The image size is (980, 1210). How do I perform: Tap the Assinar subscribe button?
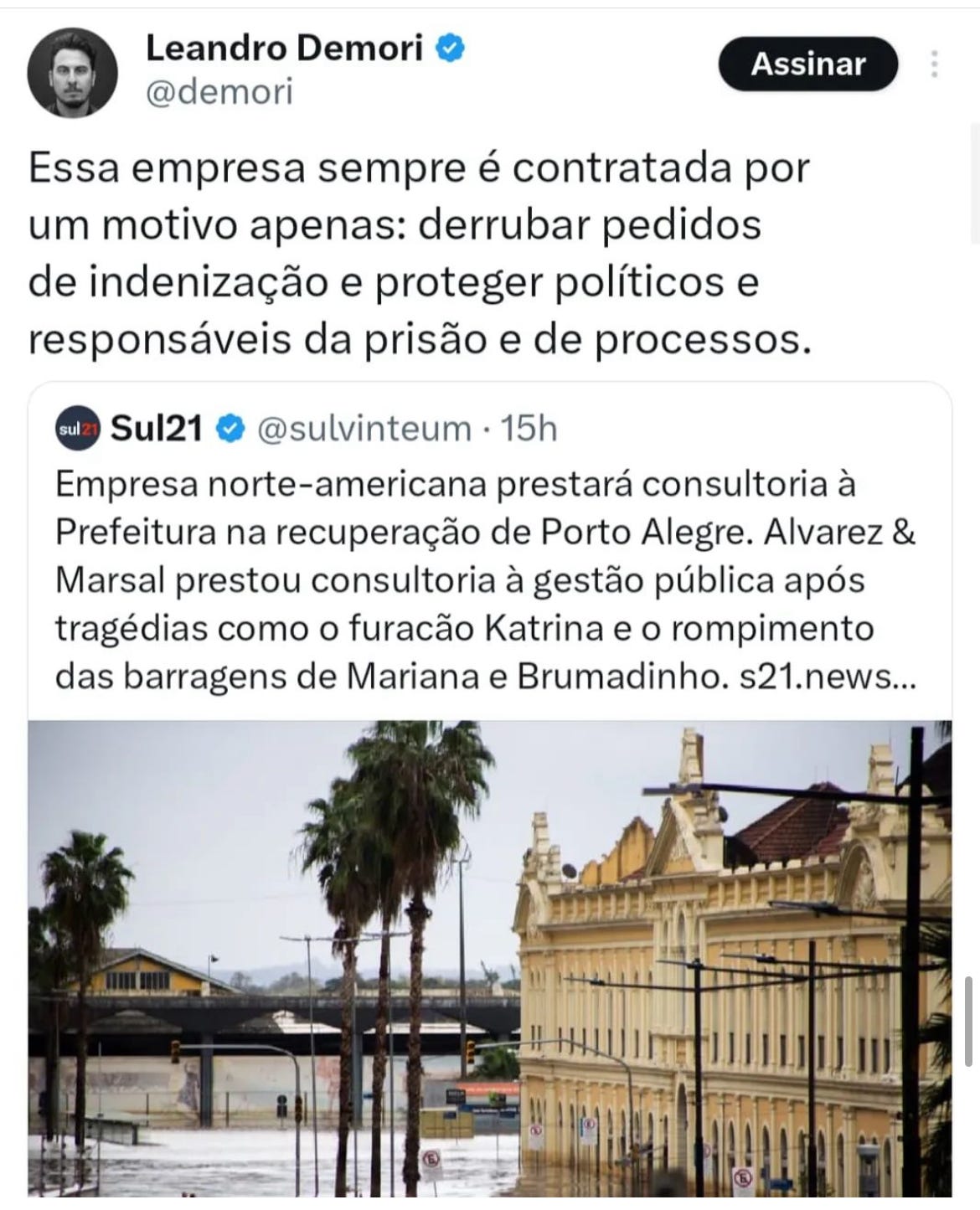[x=807, y=64]
